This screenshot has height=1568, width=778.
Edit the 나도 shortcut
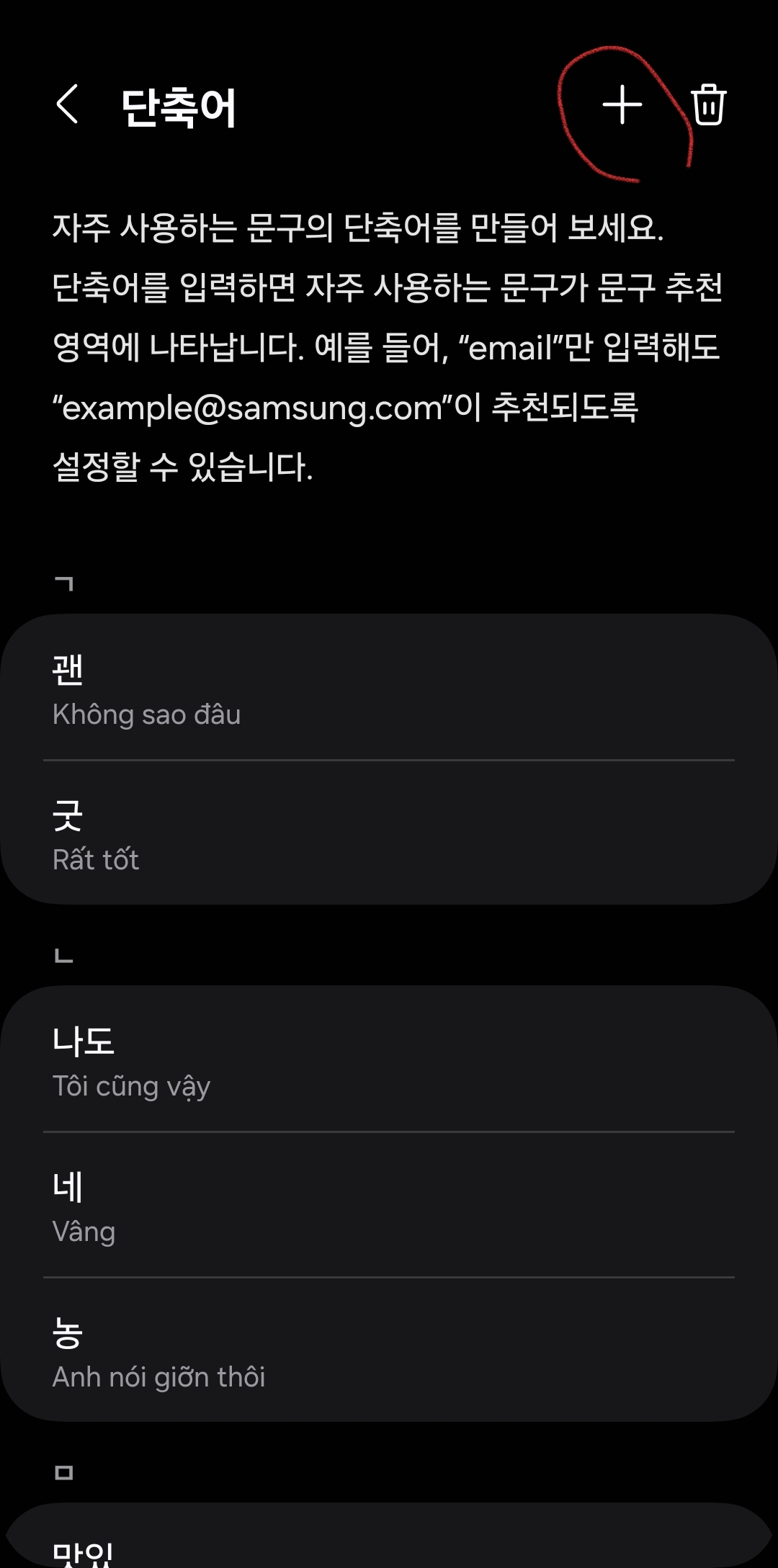(x=389, y=1061)
